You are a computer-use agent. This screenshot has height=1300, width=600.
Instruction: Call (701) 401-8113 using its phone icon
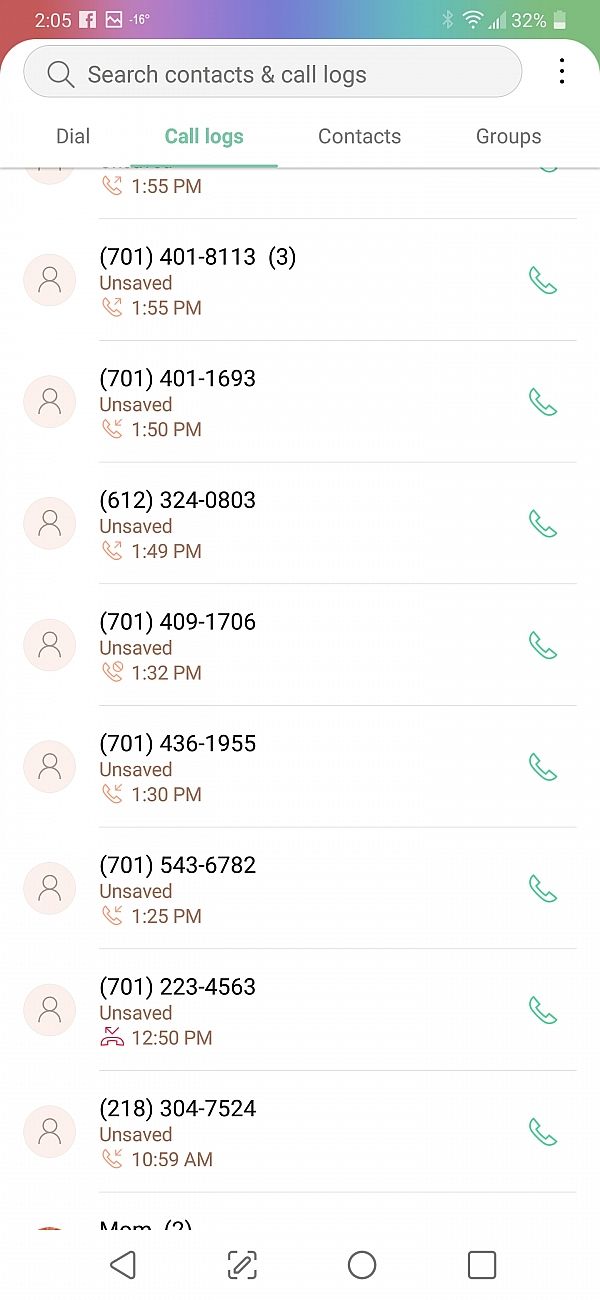pyautogui.click(x=542, y=281)
